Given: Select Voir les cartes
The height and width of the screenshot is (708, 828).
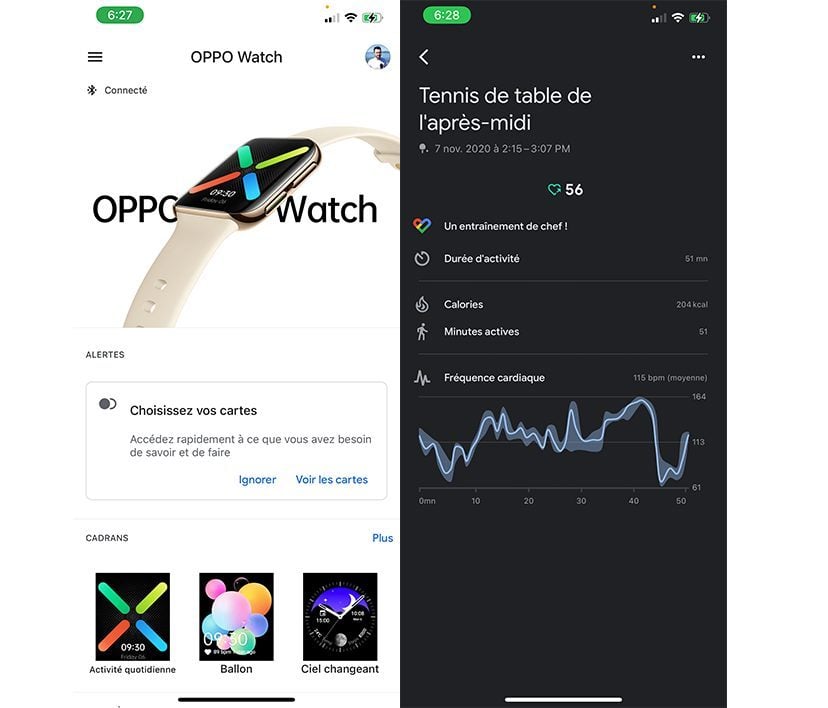Looking at the screenshot, I should (x=331, y=479).
